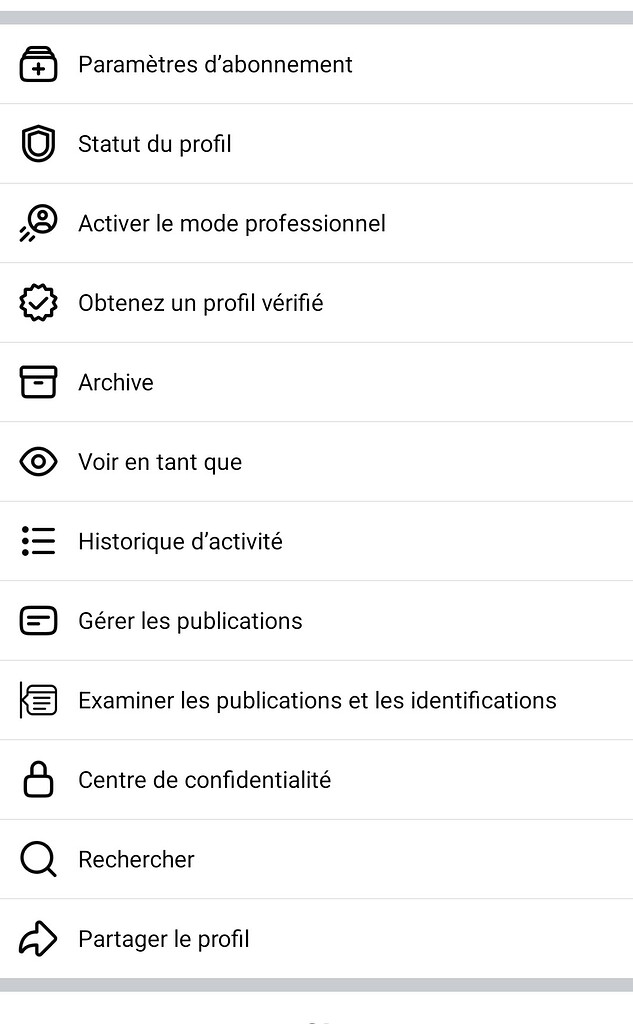Select the Rechercher option
The width and height of the screenshot is (633, 1024).
tap(136, 859)
